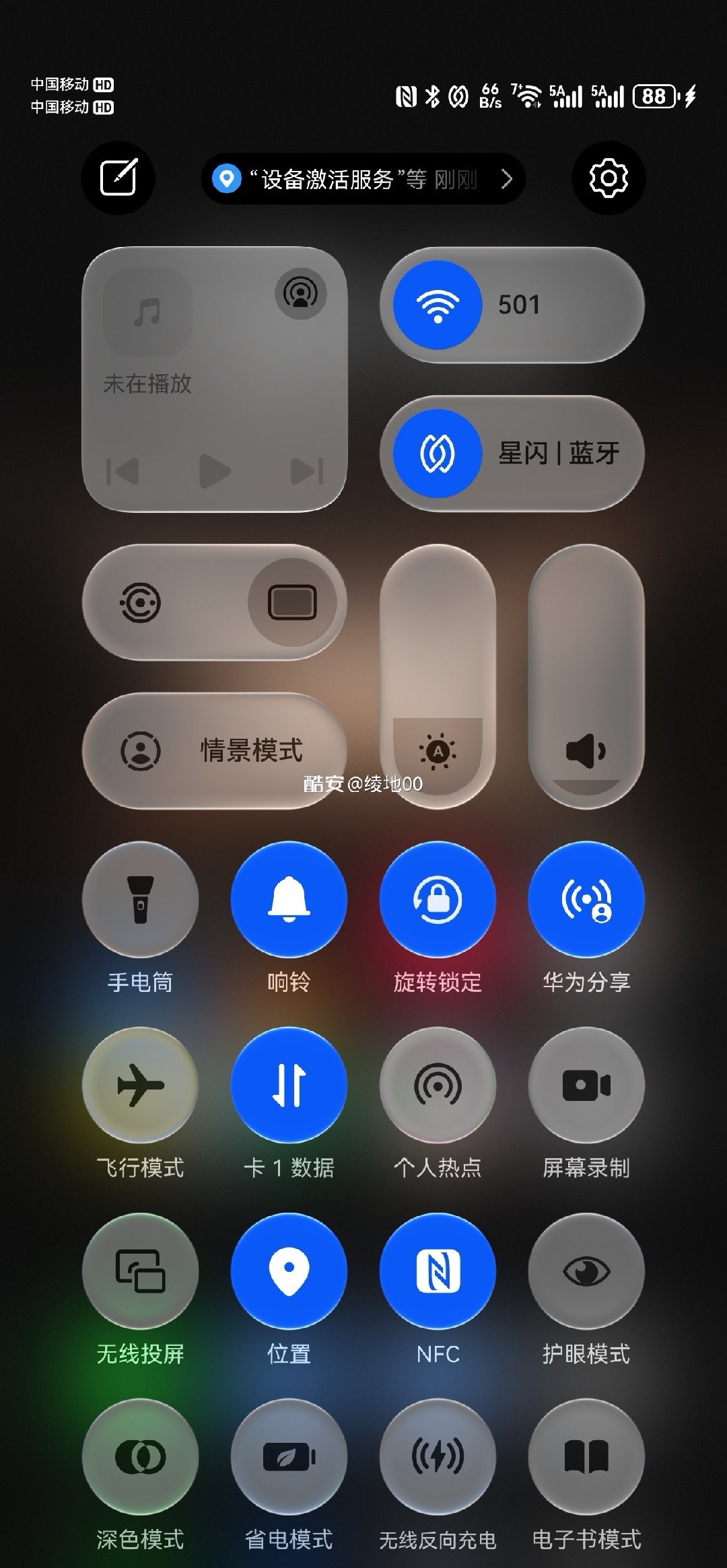Switch 响铃 ringer mode
This screenshot has height=1568, width=727.
[x=289, y=900]
